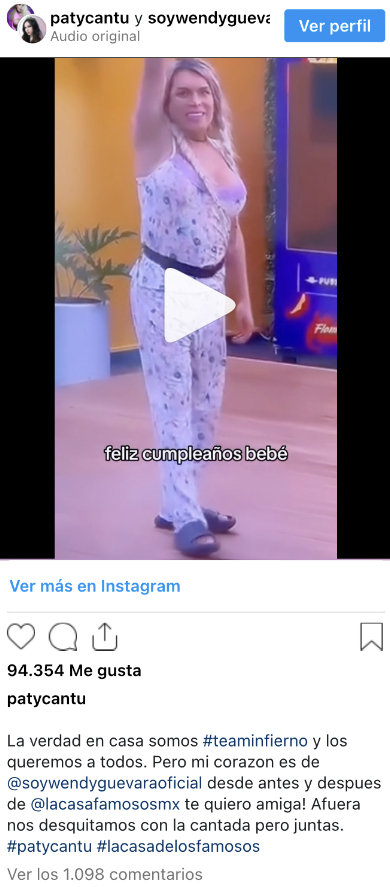Viewport: 390px width, 887px height.
Task: Open the #patycantu hashtag
Action: pyautogui.click(x=49, y=846)
